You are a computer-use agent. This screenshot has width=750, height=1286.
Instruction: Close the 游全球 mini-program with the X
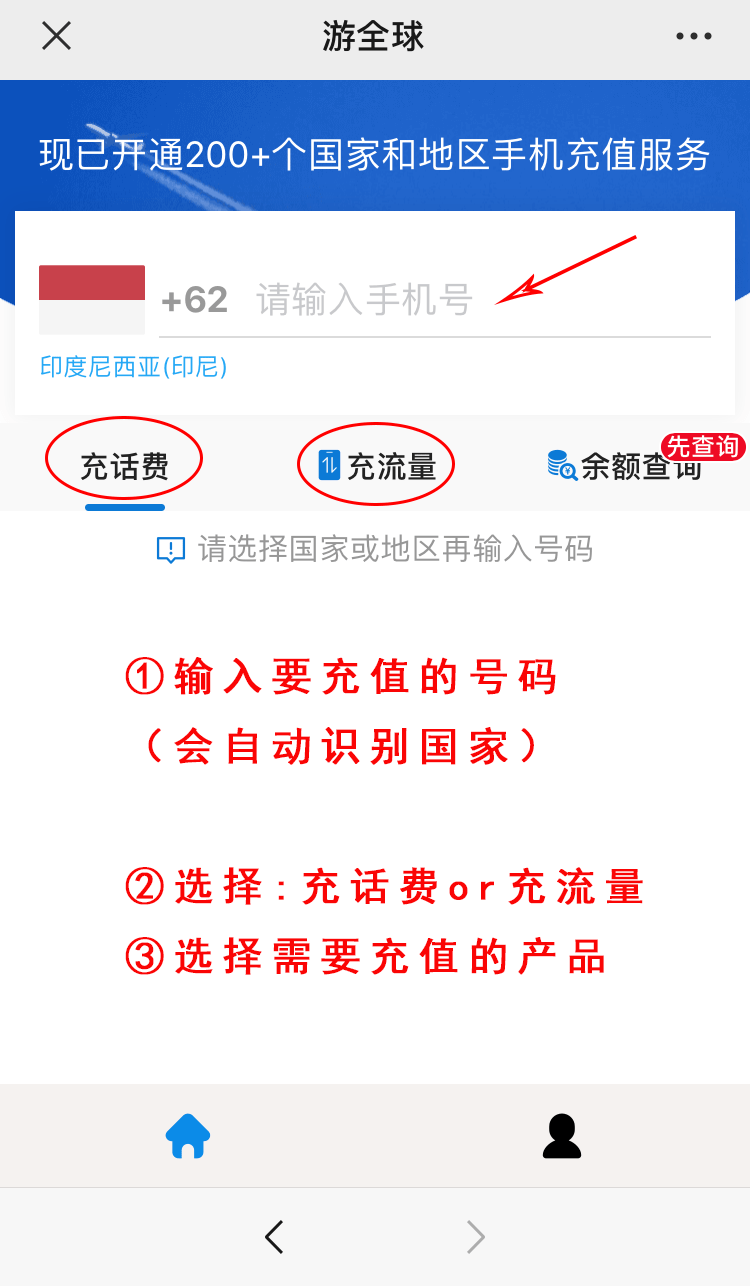(x=56, y=36)
